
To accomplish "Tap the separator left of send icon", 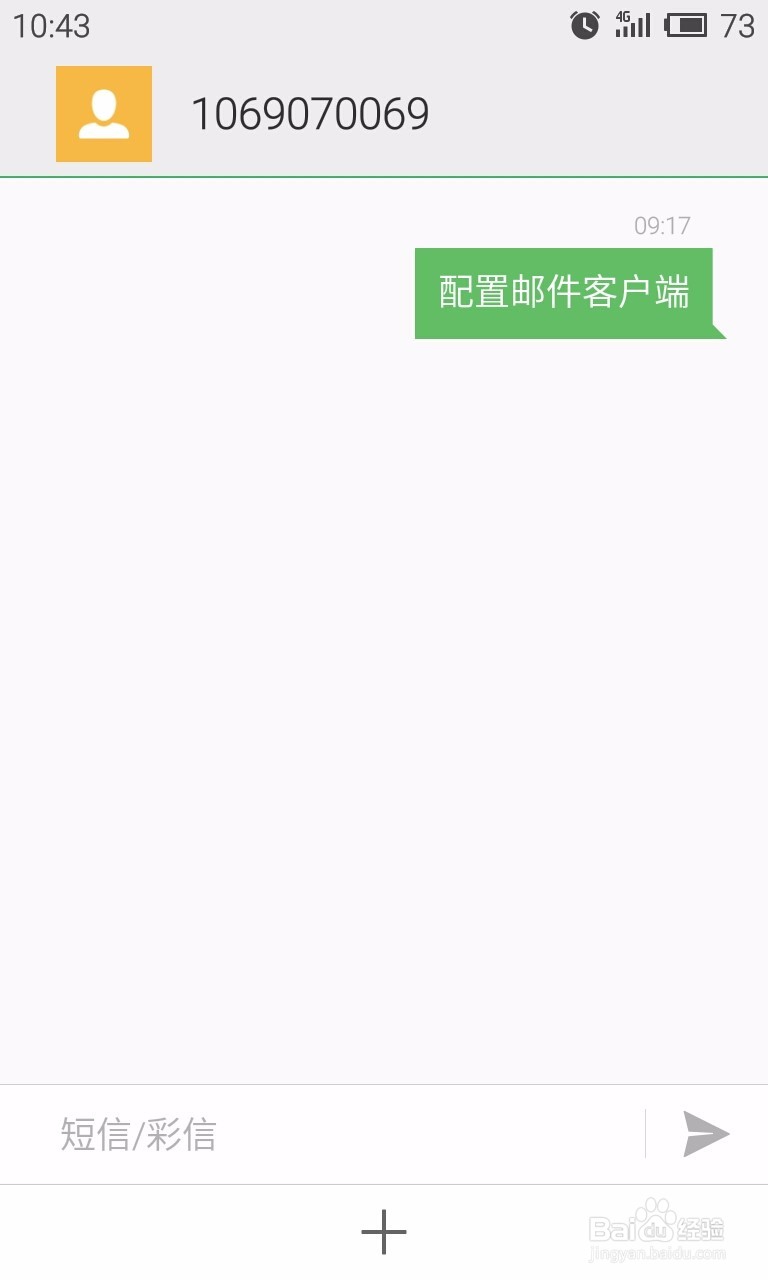I will coord(645,1134).
